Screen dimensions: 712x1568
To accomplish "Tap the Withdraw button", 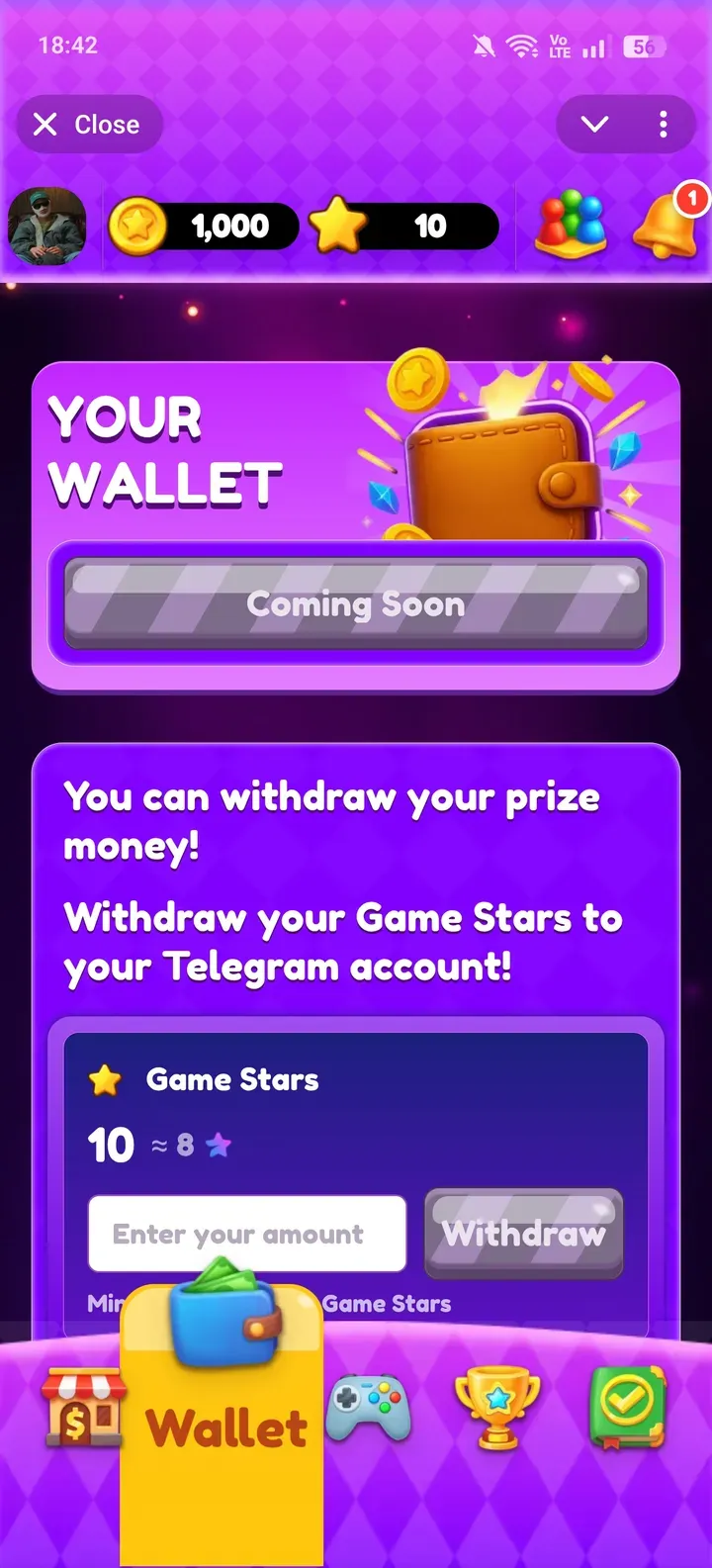I will coord(524,1234).
